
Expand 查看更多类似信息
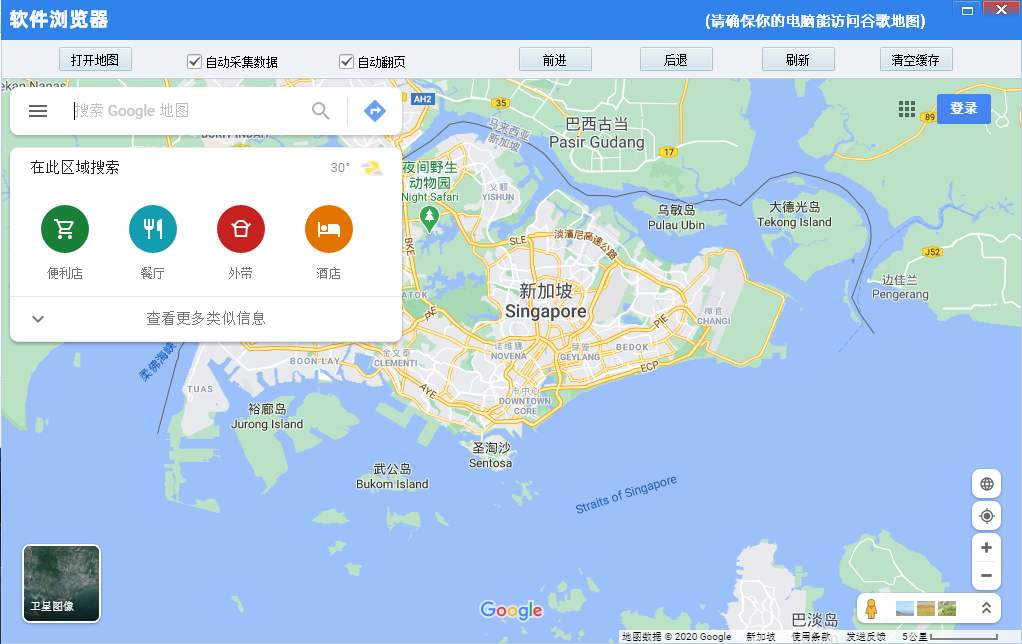point(205,319)
